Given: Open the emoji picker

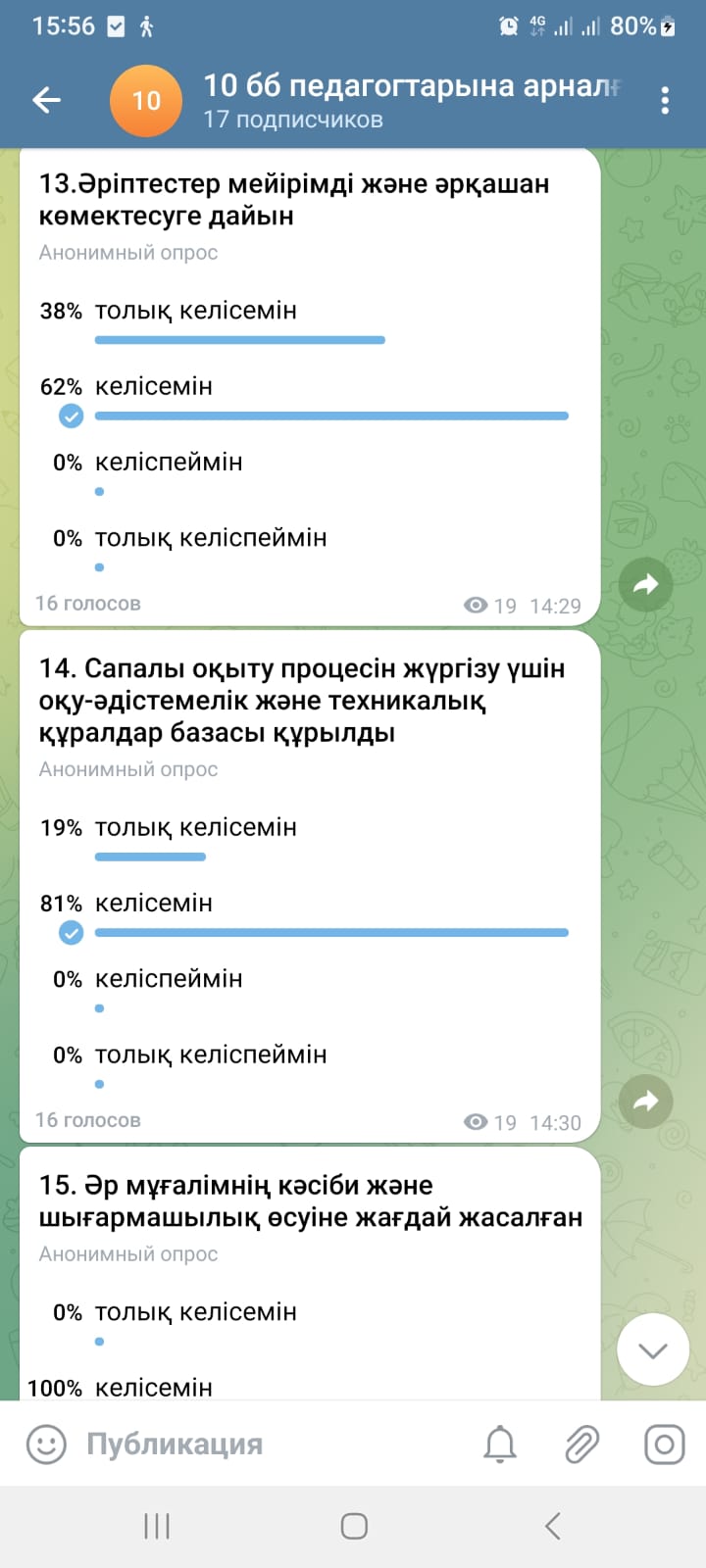Looking at the screenshot, I should 46,1444.
